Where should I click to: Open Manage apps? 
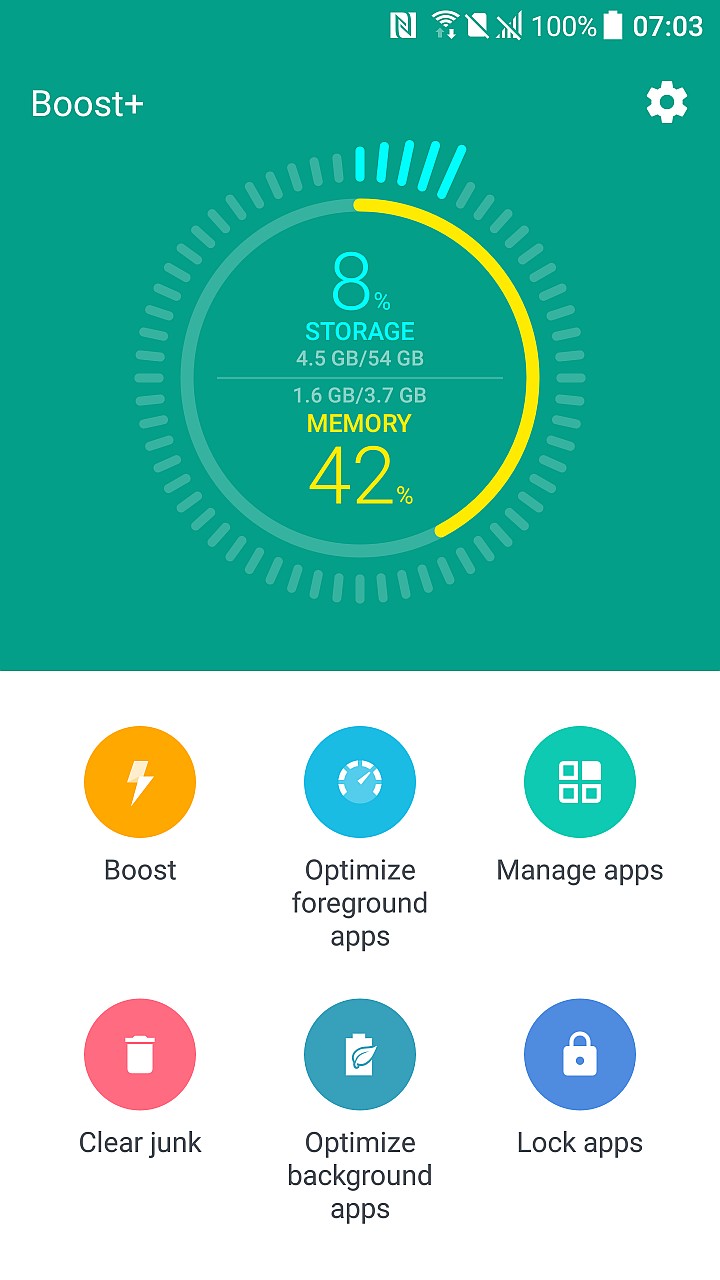tap(580, 782)
